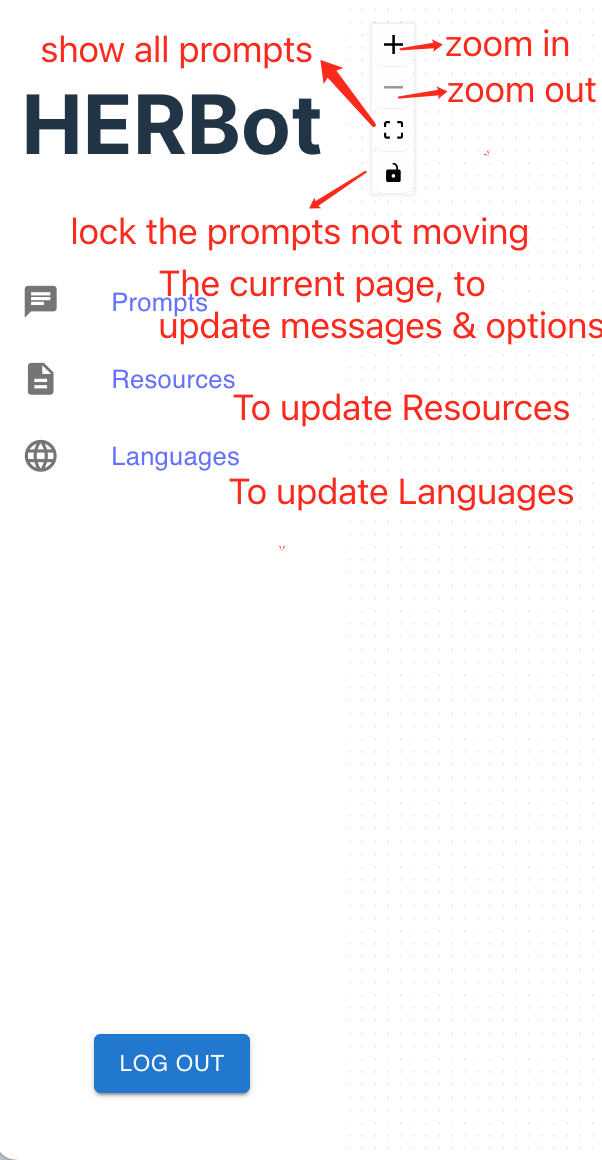
Task: Go to the Resources page
Action: (x=173, y=380)
